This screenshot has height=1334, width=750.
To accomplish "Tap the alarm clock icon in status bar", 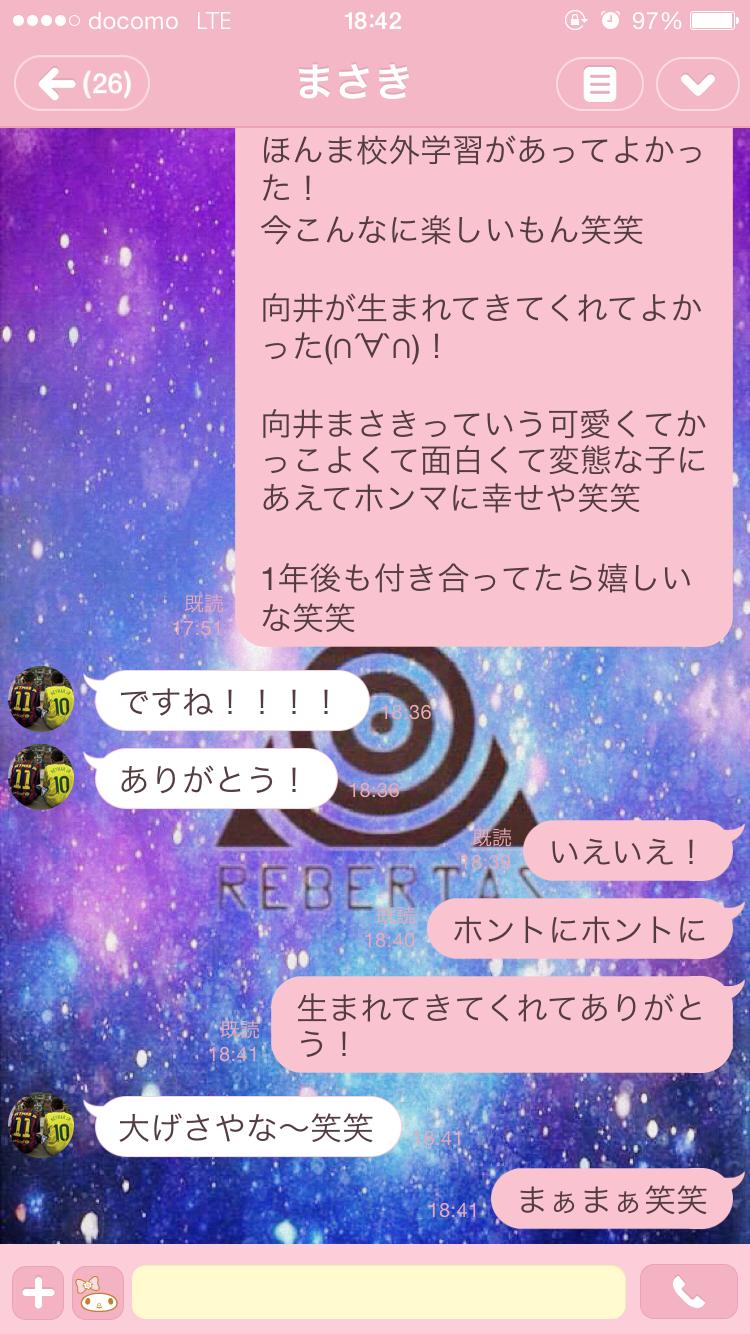I will pos(609,19).
